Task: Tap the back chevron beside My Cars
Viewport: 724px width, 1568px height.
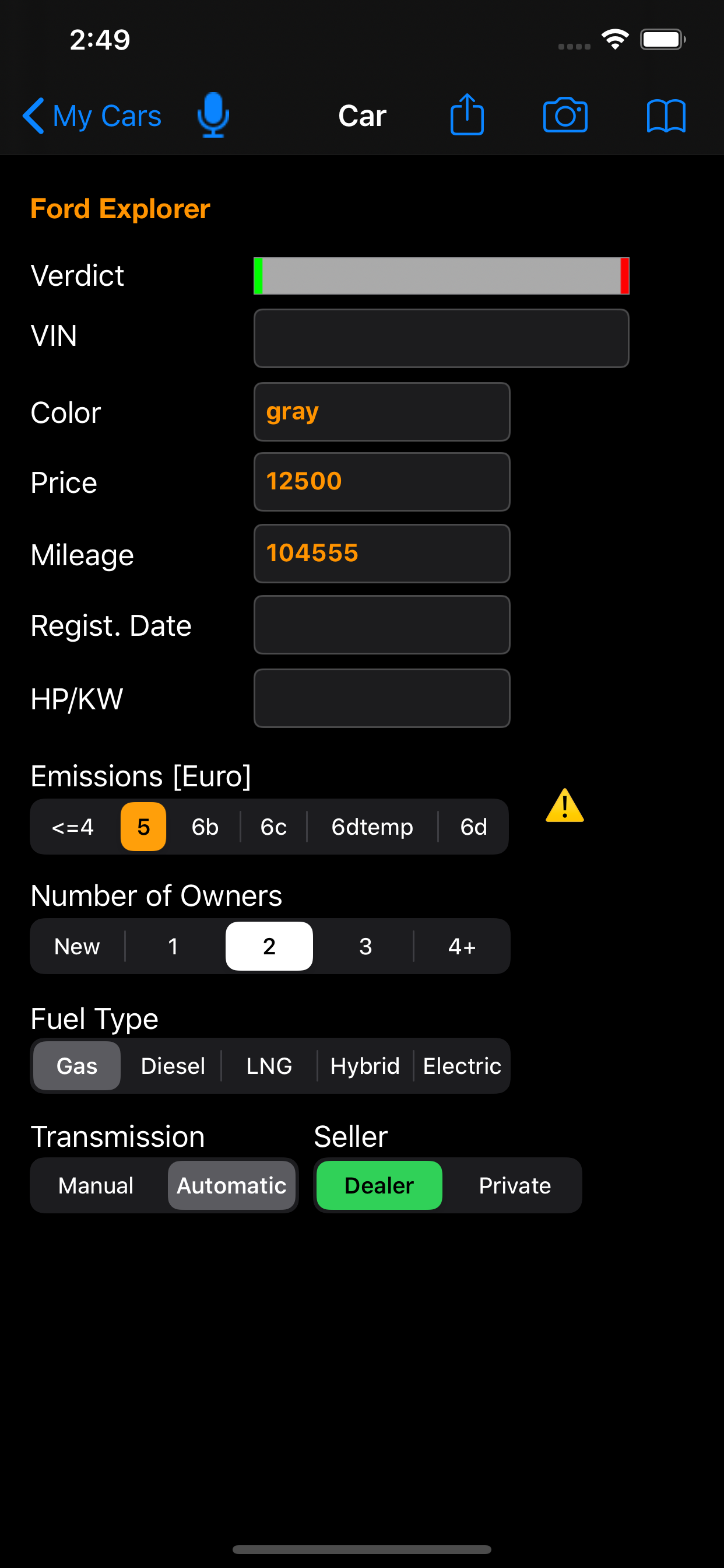Action: (x=33, y=115)
